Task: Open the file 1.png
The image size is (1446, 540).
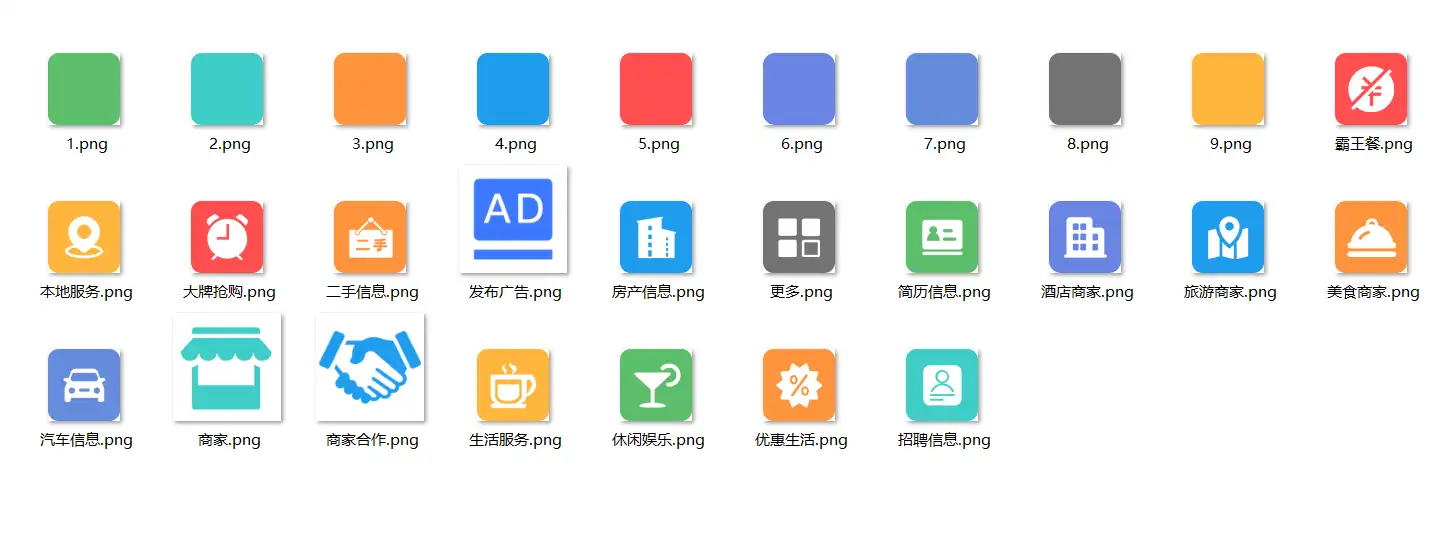Action: pos(84,90)
